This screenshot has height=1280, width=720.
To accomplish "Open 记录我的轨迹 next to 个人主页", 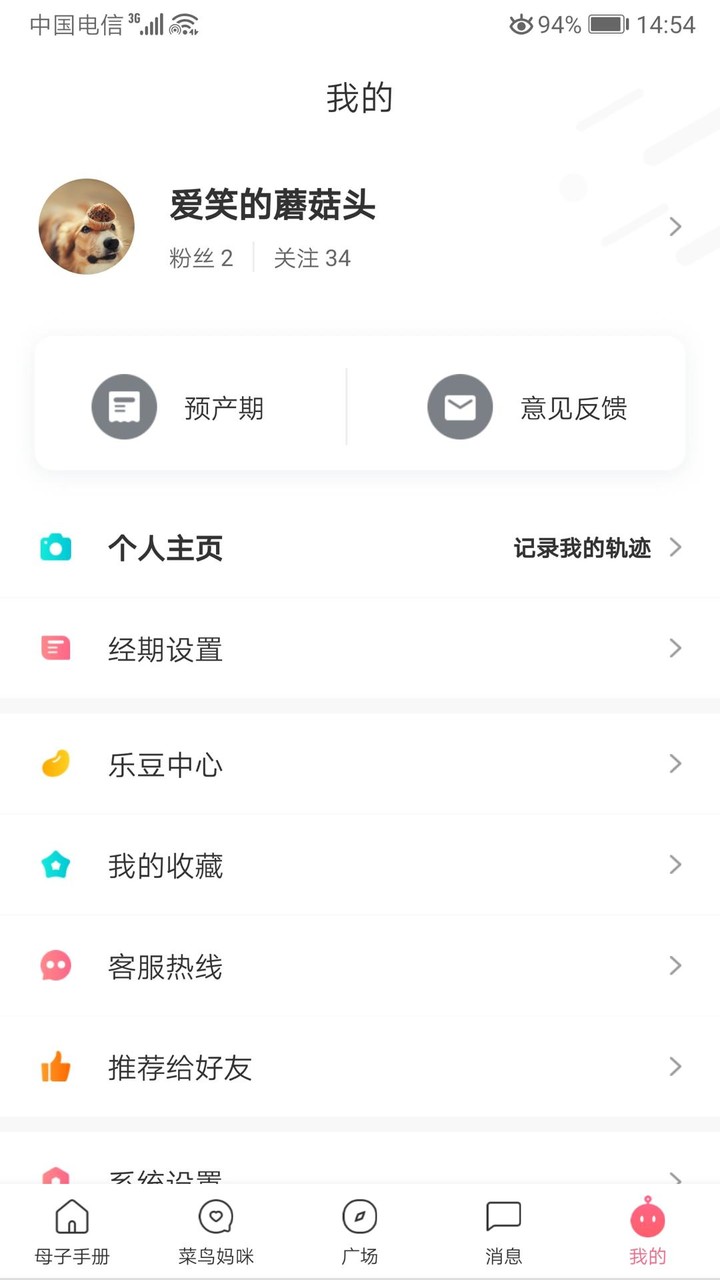I will coord(580,547).
